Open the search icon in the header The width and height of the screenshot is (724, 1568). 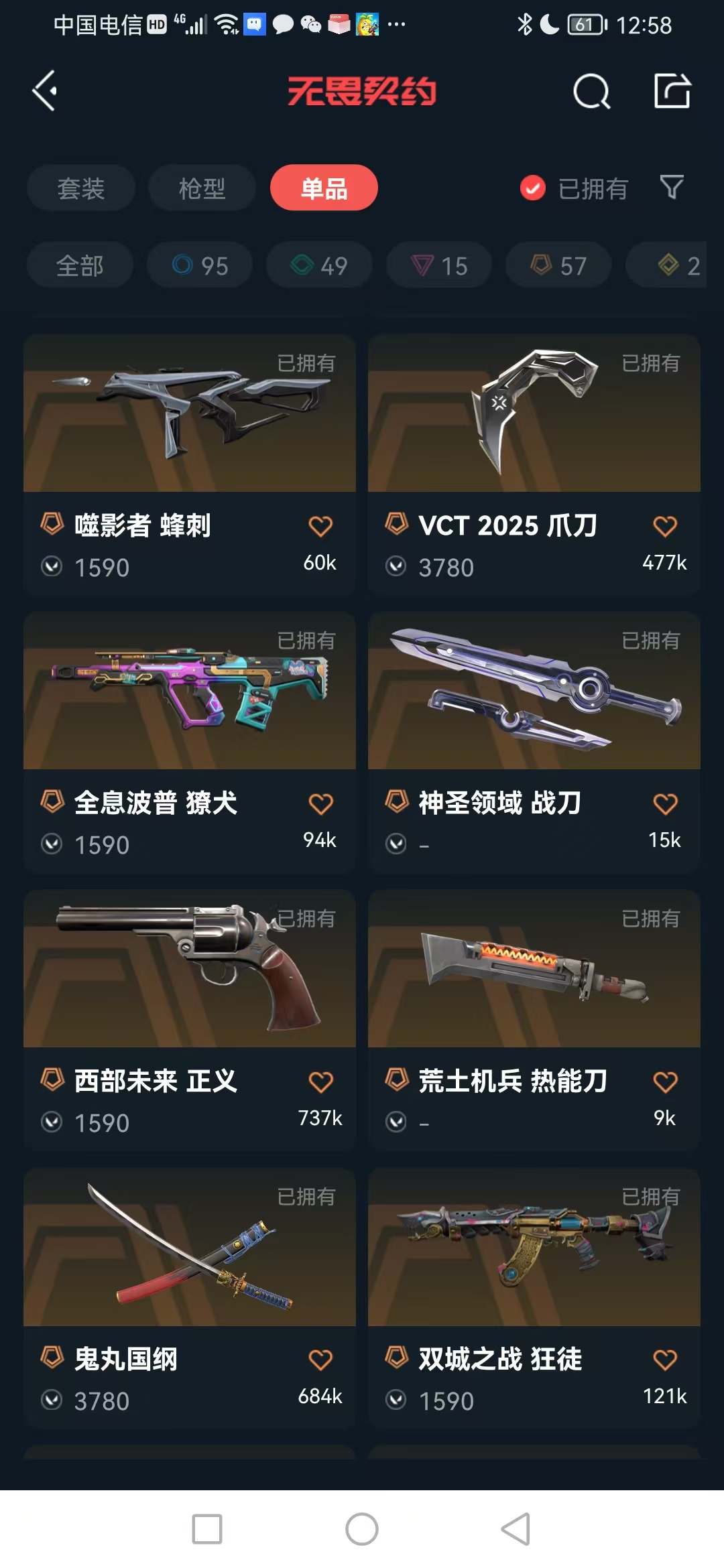coord(592,91)
